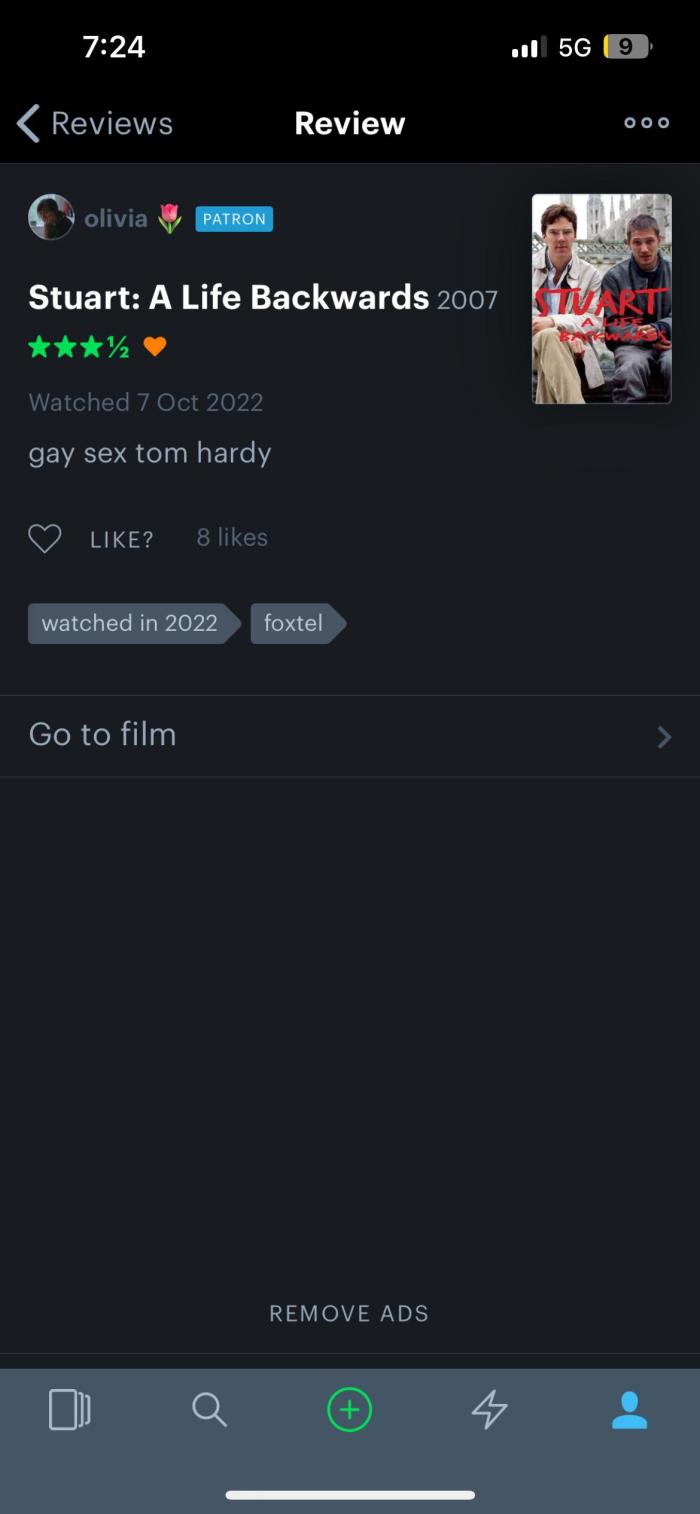View the 8 likes list
The width and height of the screenshot is (700, 1514).
tap(232, 538)
